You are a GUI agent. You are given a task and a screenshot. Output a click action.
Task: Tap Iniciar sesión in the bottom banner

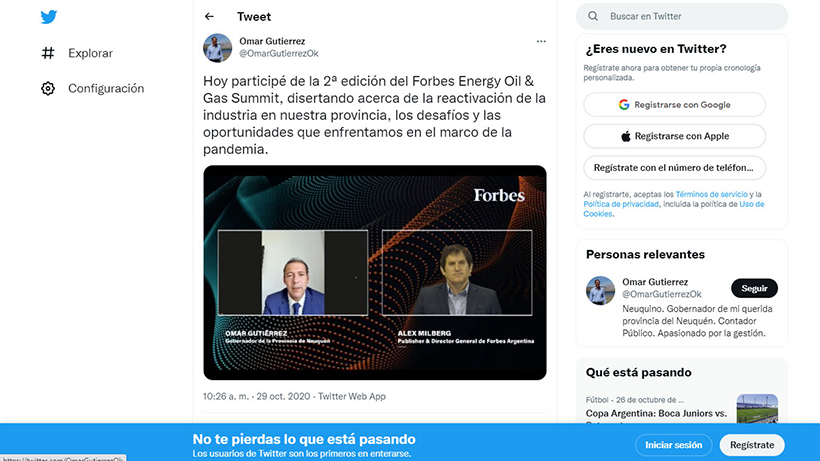pyautogui.click(x=673, y=444)
